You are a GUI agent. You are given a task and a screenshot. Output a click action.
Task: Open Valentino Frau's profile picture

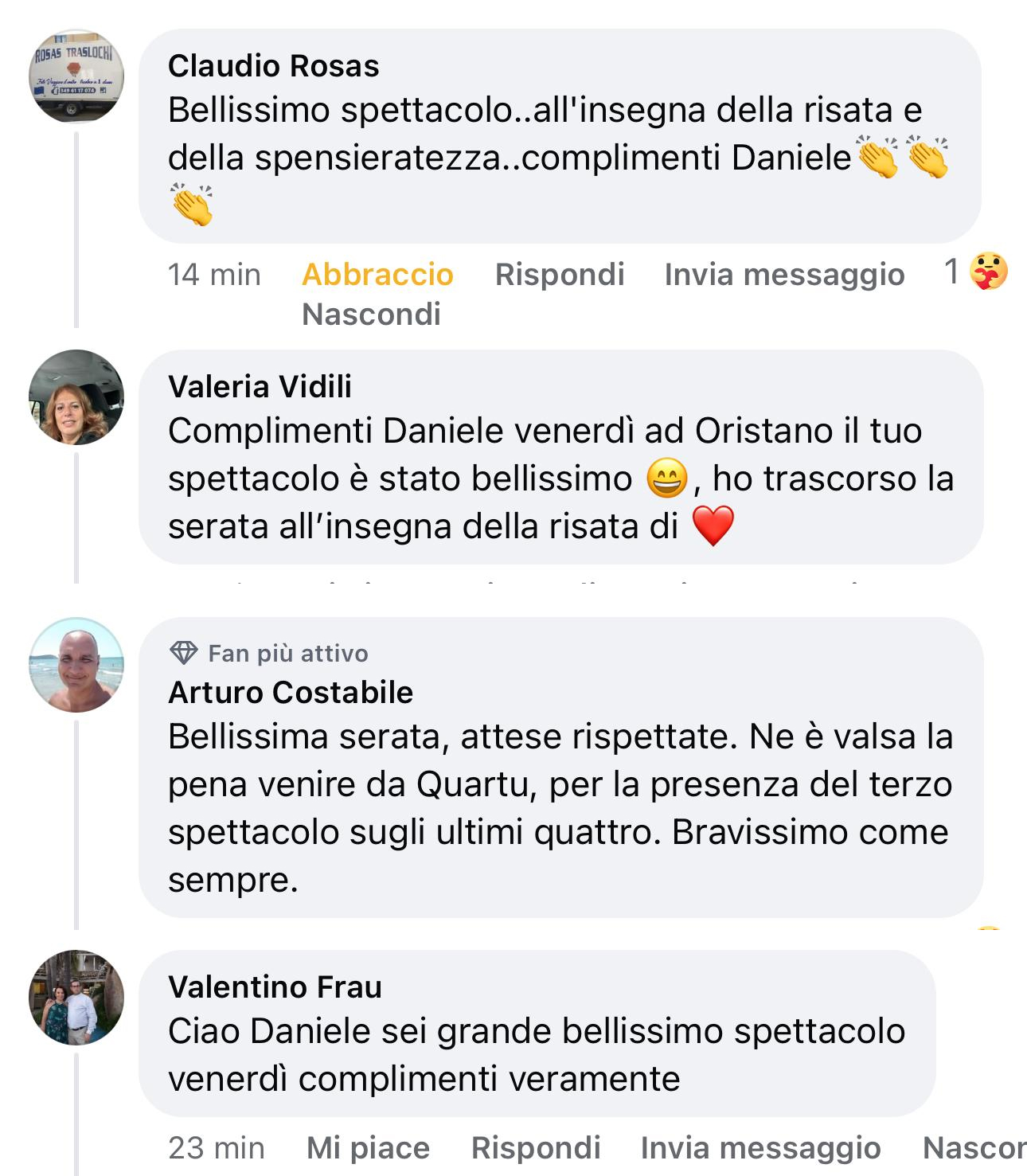76,997
